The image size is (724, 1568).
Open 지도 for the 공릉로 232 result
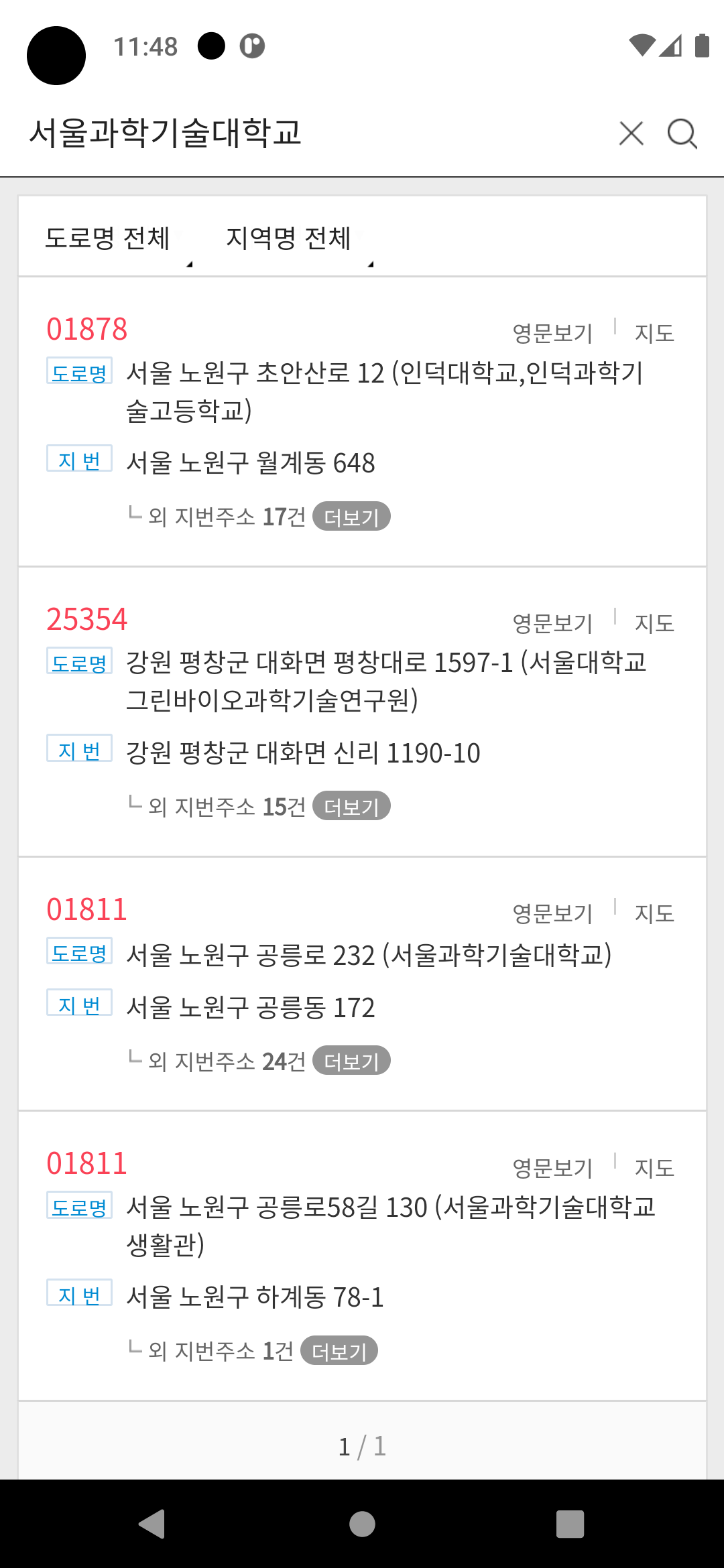click(654, 913)
